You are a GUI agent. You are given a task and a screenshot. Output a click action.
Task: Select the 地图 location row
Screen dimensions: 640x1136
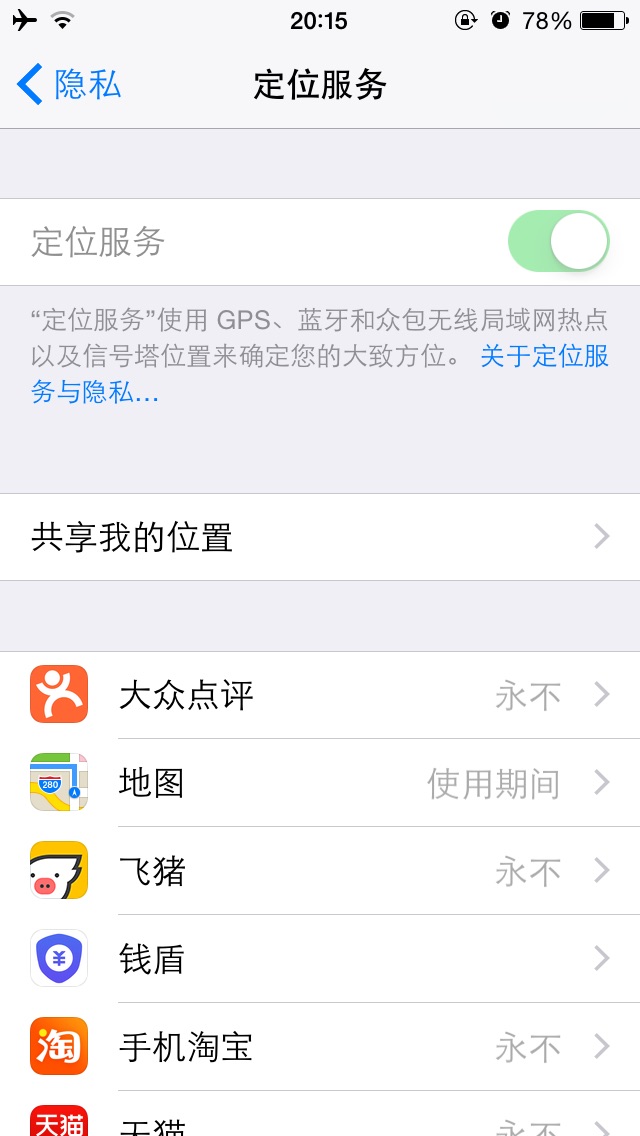320,783
